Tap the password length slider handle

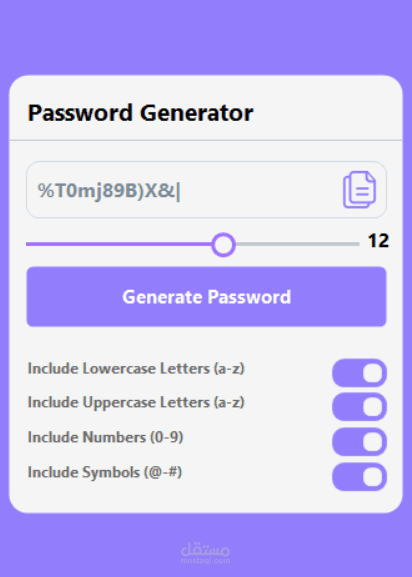tap(223, 245)
